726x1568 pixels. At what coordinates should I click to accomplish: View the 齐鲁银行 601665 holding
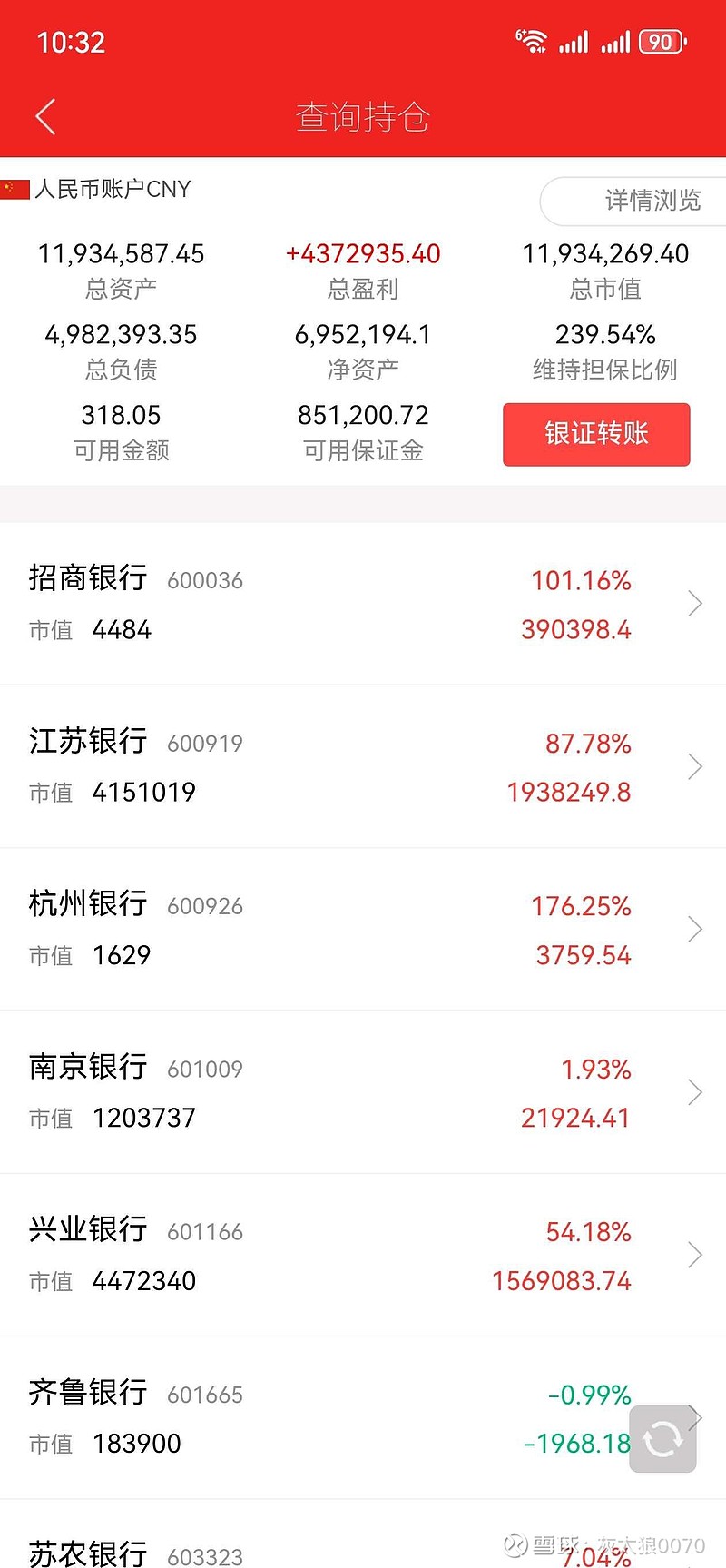tap(363, 1417)
